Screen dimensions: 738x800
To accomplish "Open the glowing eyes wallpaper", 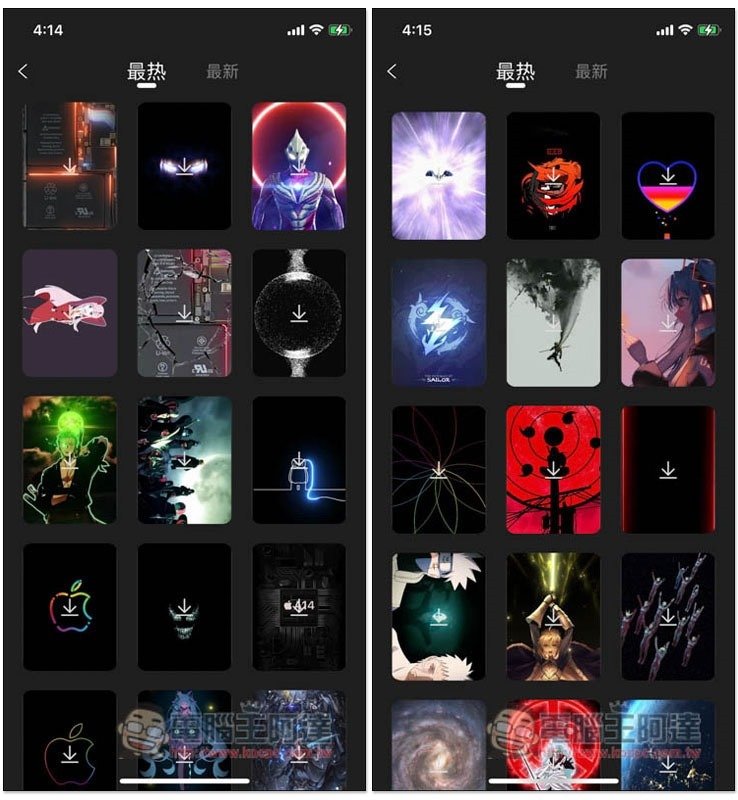I will (184, 166).
